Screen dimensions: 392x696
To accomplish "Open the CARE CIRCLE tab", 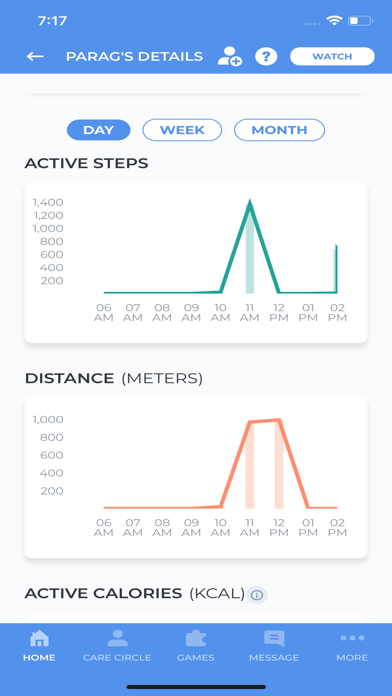I will coord(117,646).
